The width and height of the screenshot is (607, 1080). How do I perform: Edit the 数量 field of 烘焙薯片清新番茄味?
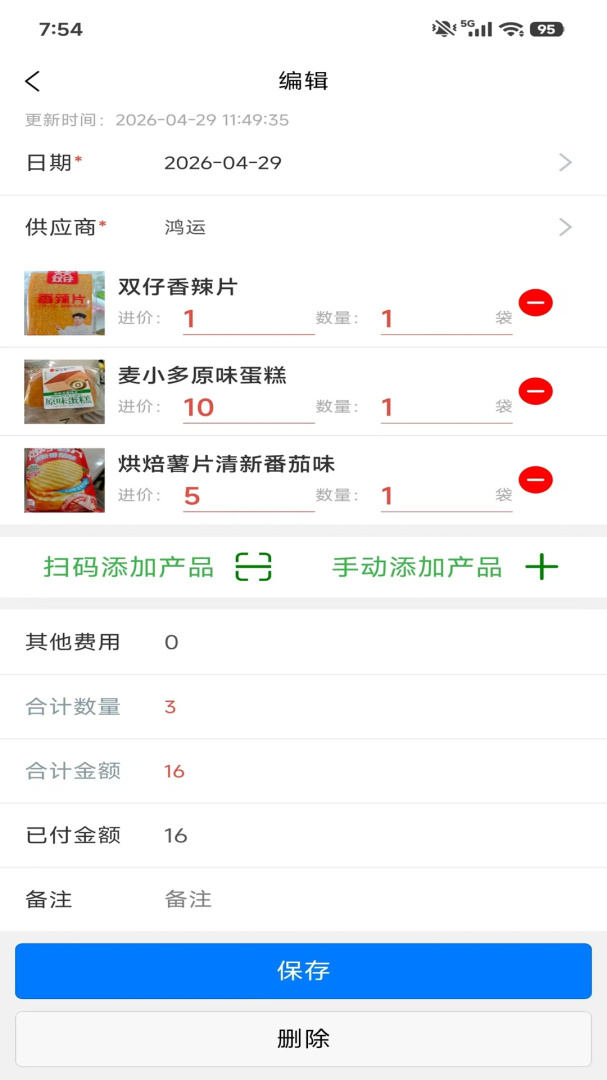pos(446,496)
